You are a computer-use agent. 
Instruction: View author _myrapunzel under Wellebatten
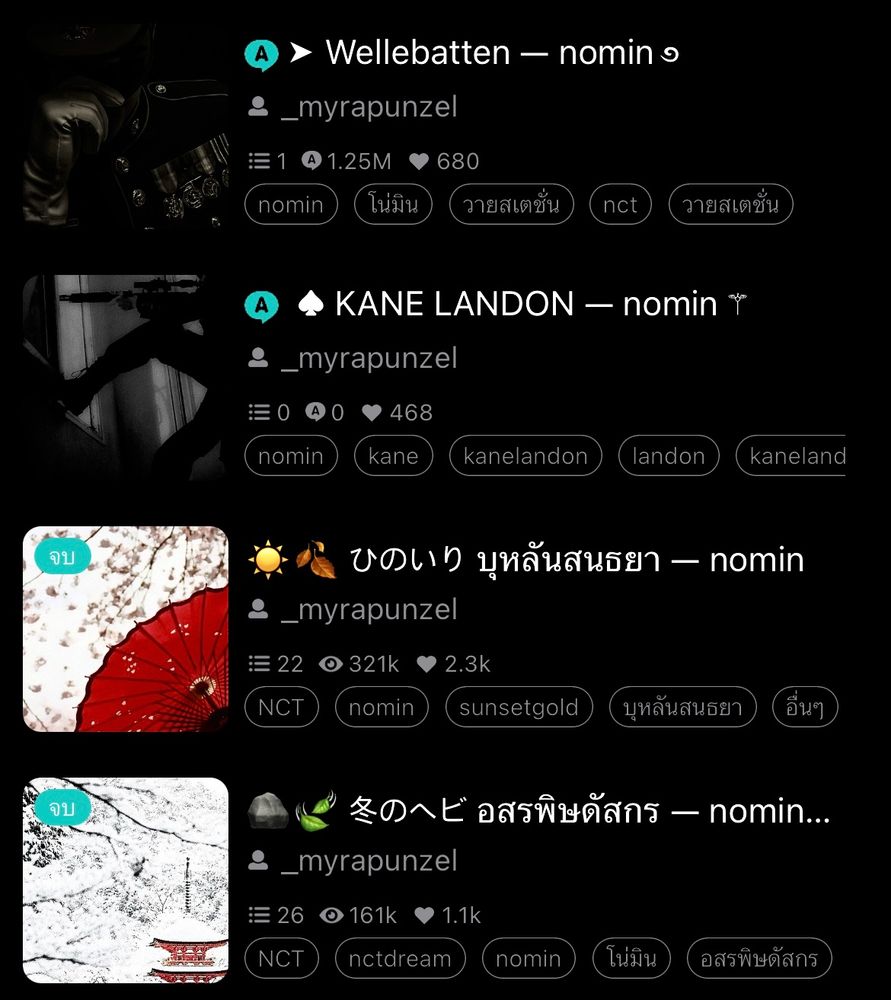pyautogui.click(x=369, y=108)
